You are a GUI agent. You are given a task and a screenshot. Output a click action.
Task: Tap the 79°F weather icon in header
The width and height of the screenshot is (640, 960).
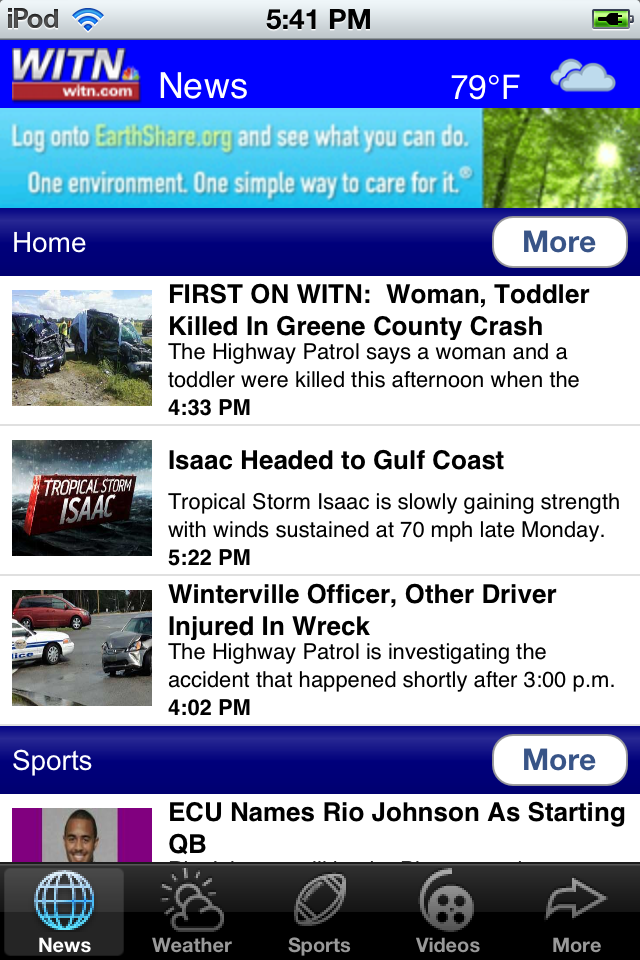pyautogui.click(x=582, y=78)
